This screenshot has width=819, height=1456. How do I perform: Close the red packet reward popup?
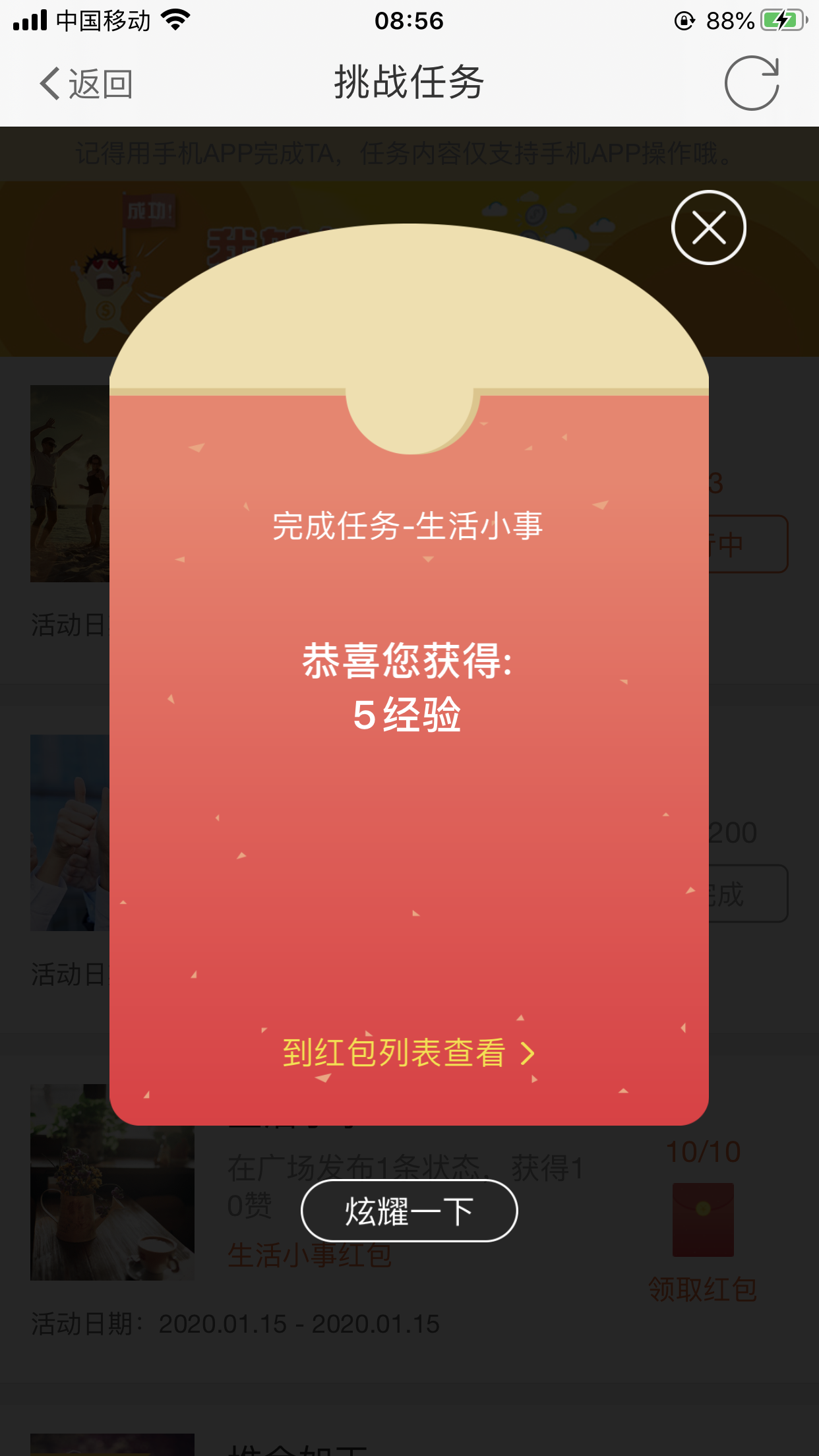(x=708, y=228)
